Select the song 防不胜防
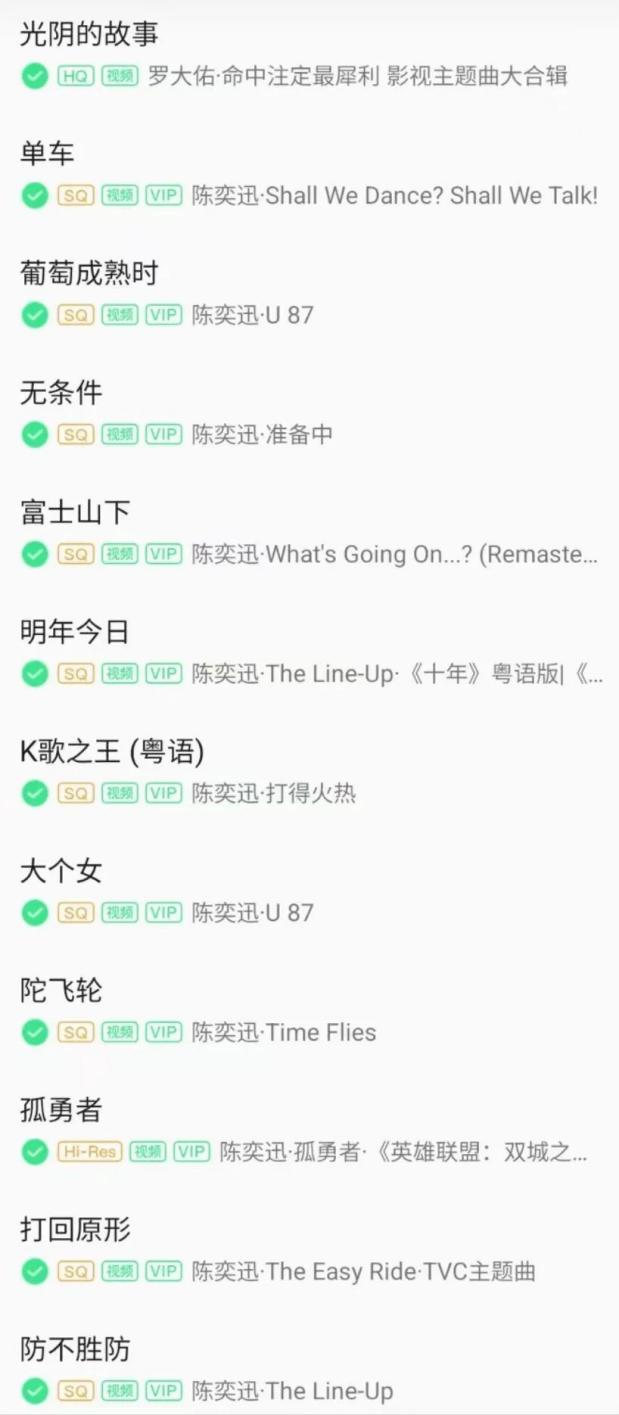The height and width of the screenshot is (1415, 619). click(x=74, y=1350)
